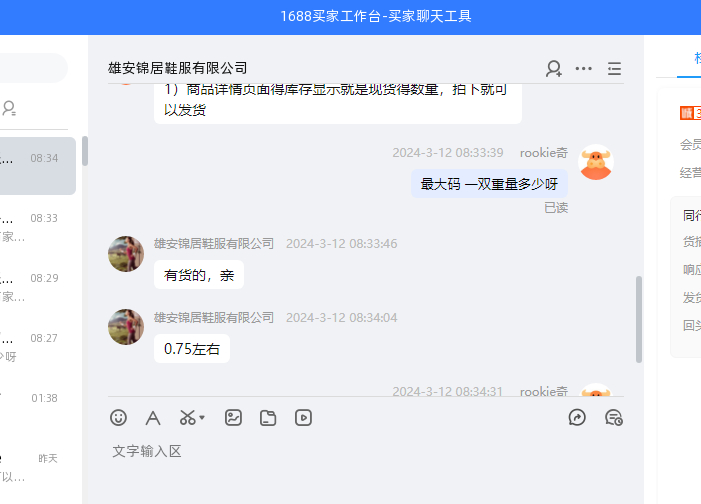701x504 pixels.
Task: Open the three-dot more options menu
Action: pos(584,68)
